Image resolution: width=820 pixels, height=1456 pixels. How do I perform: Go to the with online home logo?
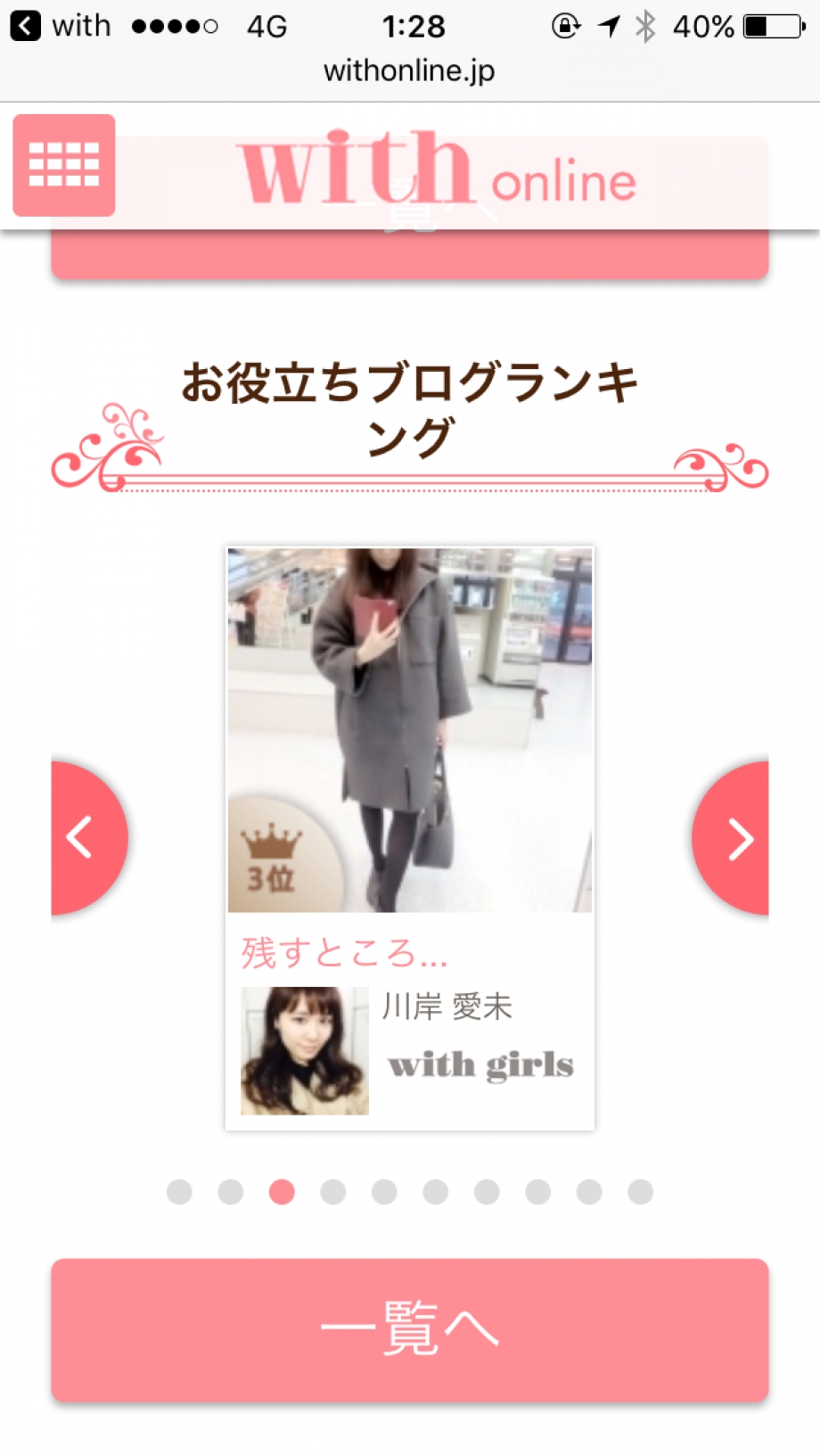(x=437, y=169)
